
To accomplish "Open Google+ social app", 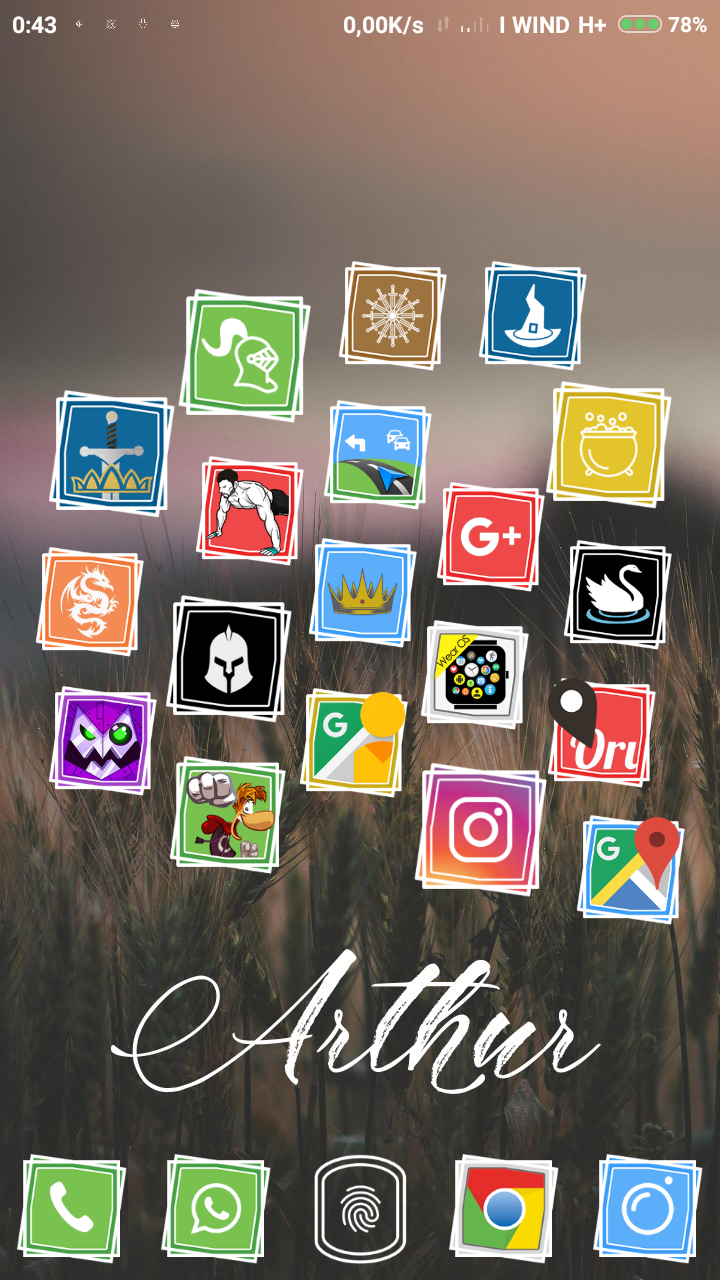I will click(x=490, y=535).
